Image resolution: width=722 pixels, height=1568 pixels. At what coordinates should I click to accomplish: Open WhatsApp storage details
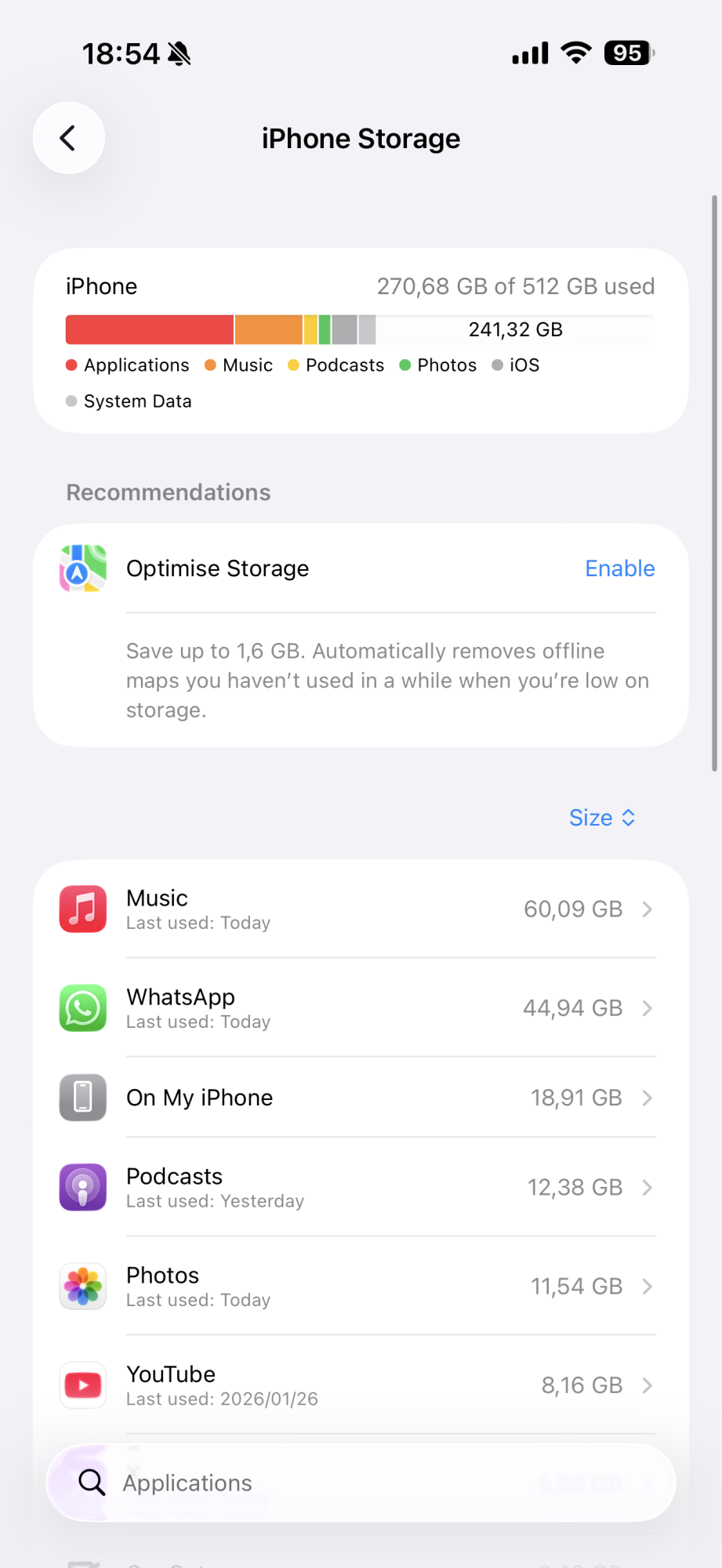point(361,1008)
